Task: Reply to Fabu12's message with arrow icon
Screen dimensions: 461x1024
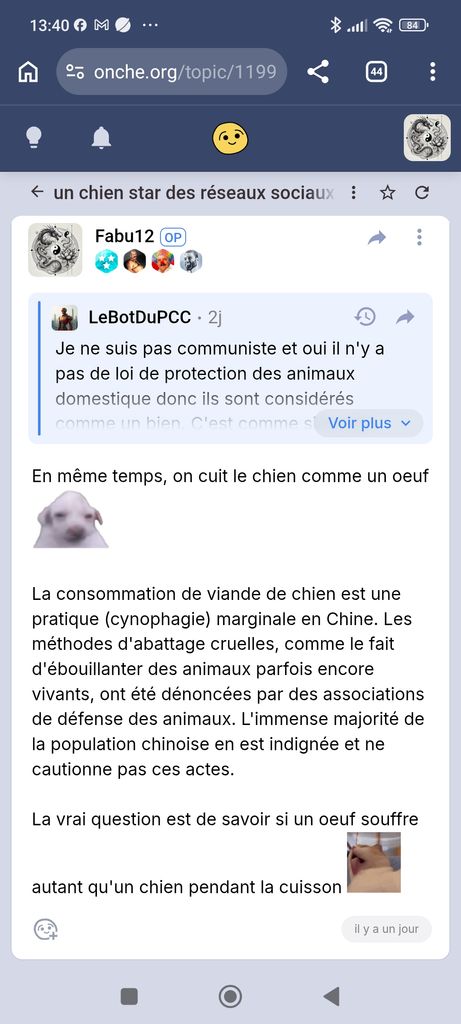Action: coord(377,238)
